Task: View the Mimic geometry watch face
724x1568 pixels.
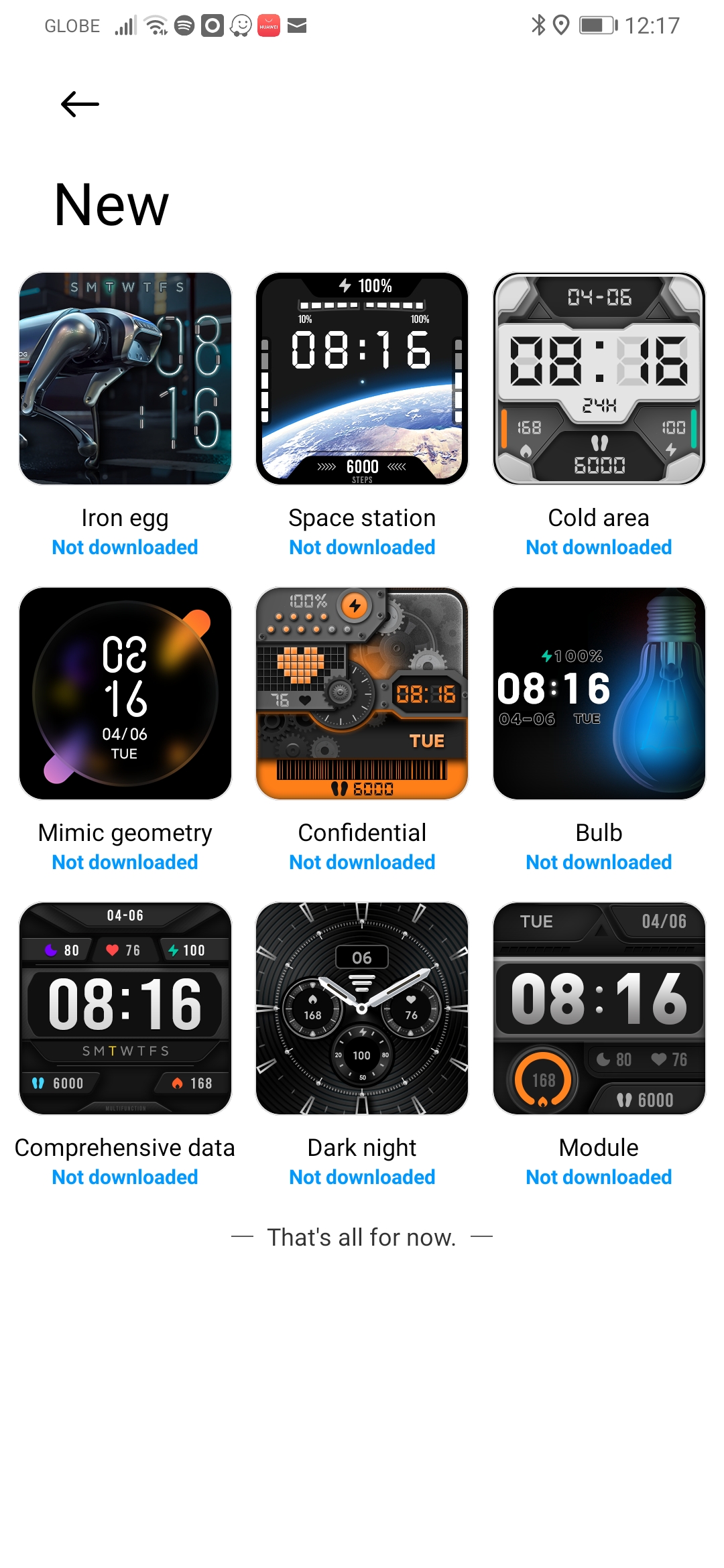Action: coord(125,693)
